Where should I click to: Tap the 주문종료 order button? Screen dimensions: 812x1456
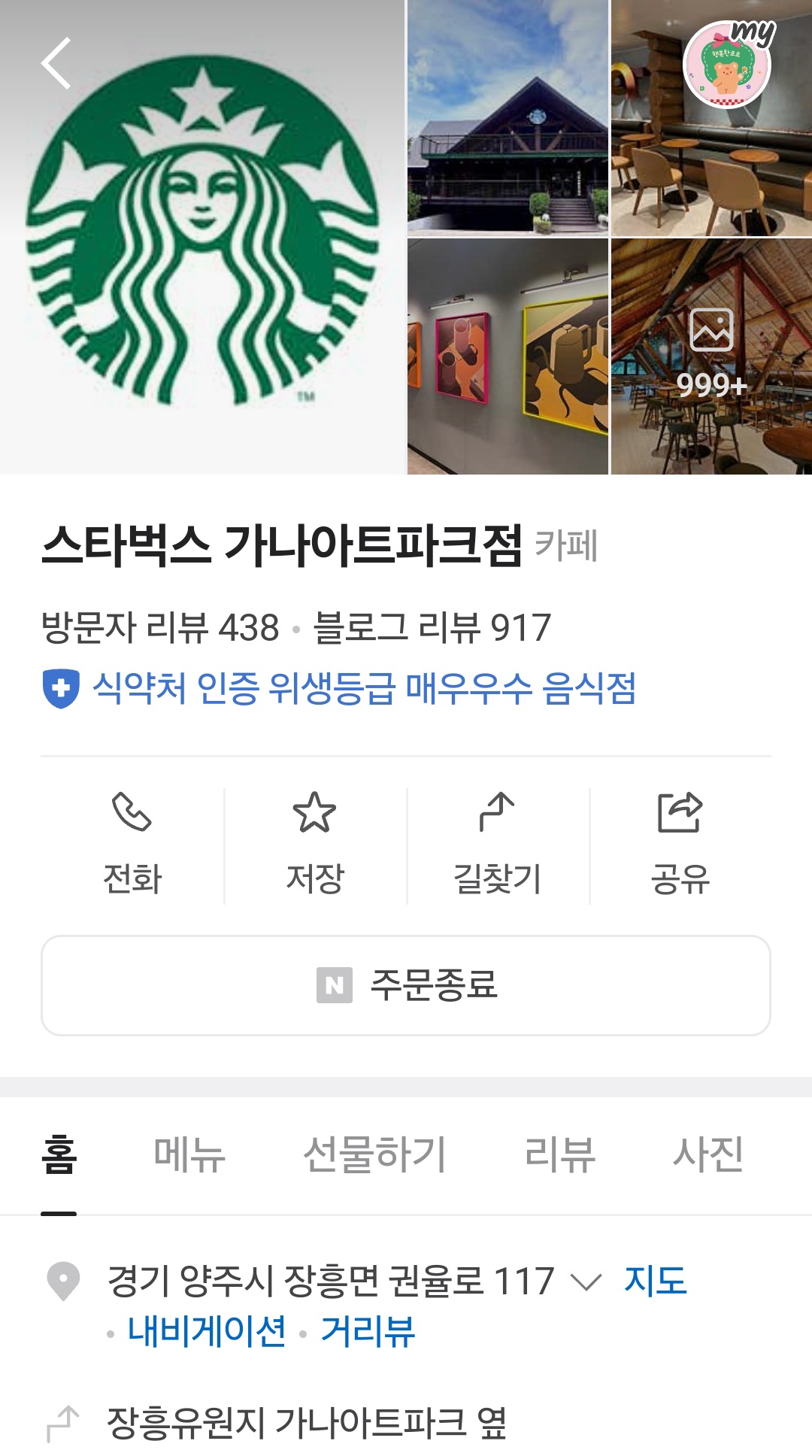[406, 985]
